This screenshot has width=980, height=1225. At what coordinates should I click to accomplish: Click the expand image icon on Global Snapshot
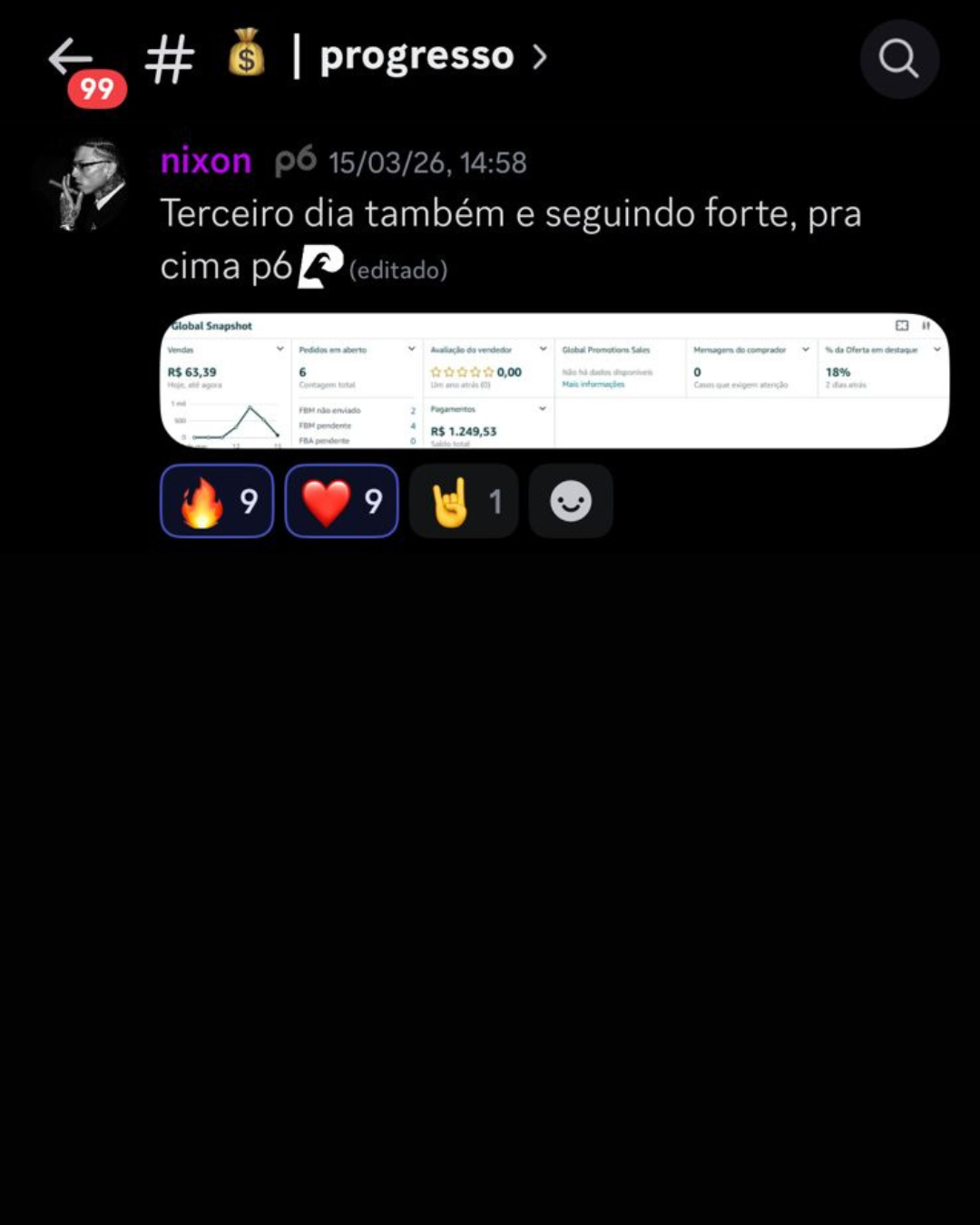[901, 324]
